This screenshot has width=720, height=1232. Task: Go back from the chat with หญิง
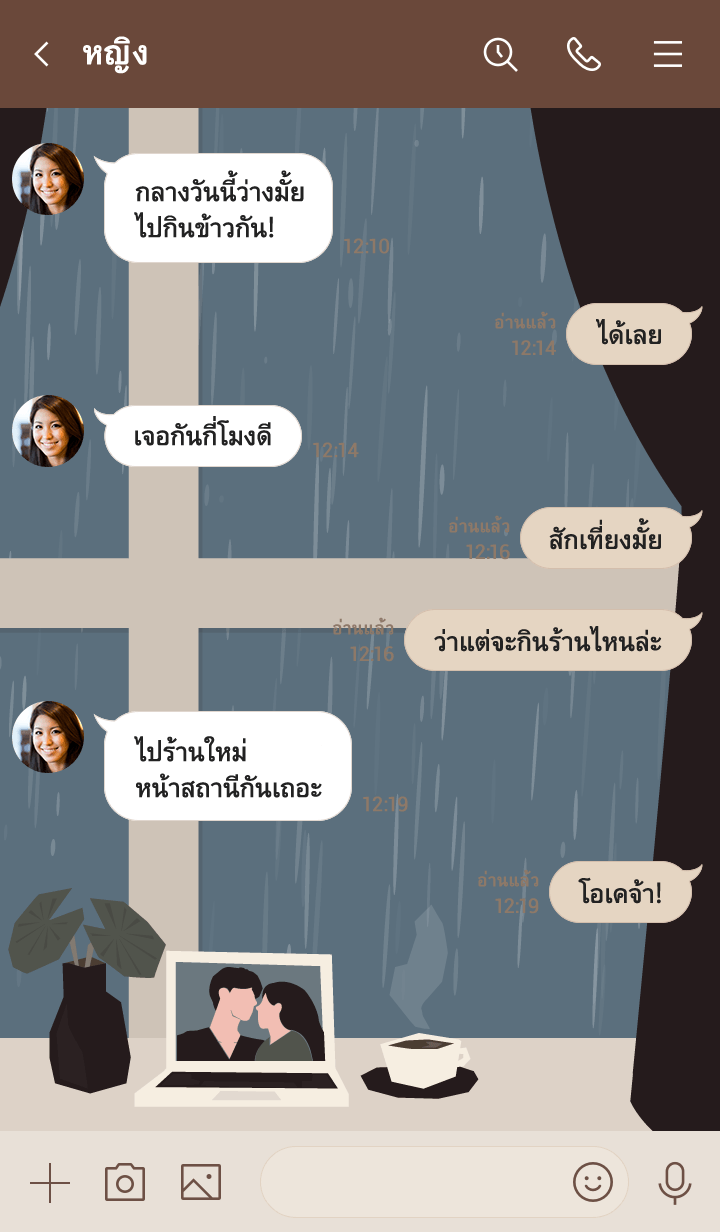[41, 54]
